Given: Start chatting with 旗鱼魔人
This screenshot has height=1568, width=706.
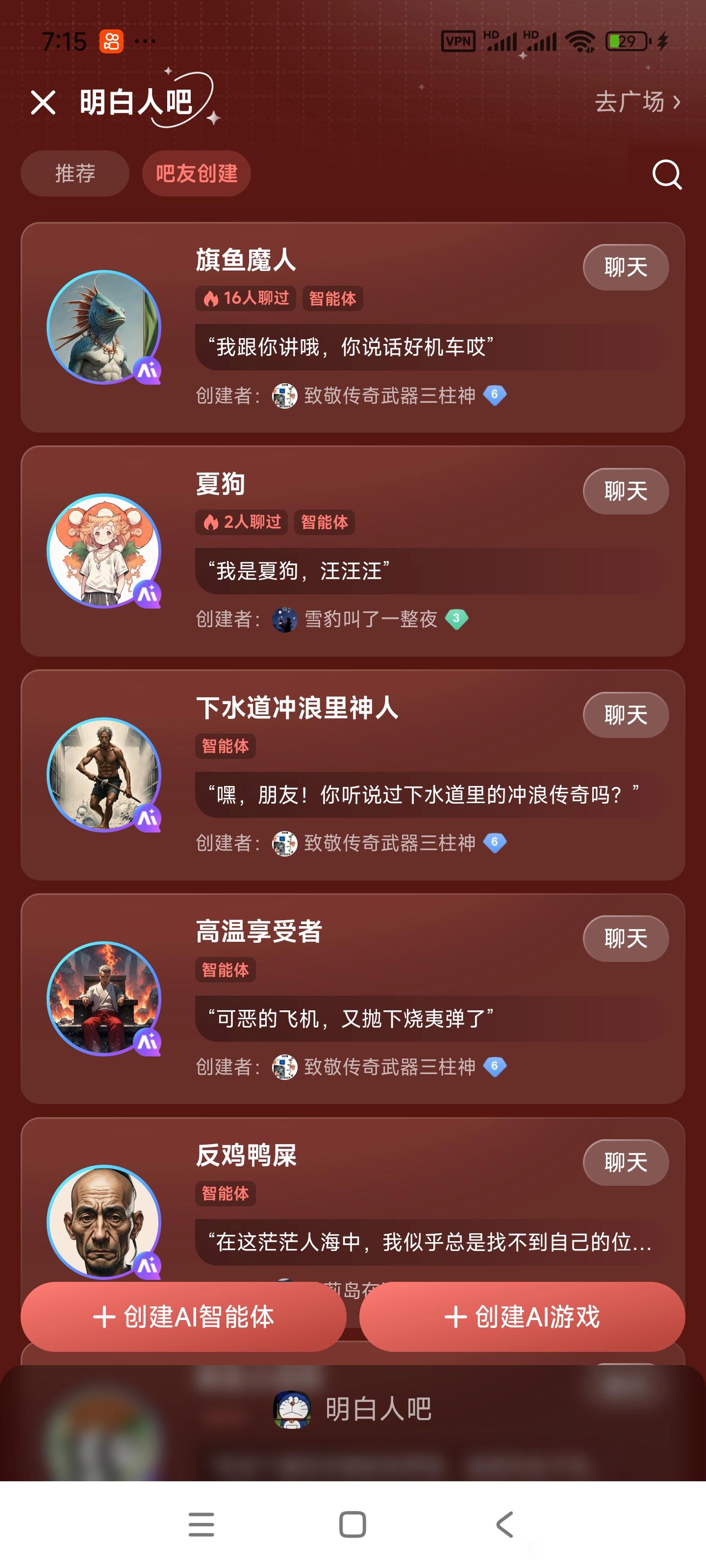Looking at the screenshot, I should pos(625,267).
